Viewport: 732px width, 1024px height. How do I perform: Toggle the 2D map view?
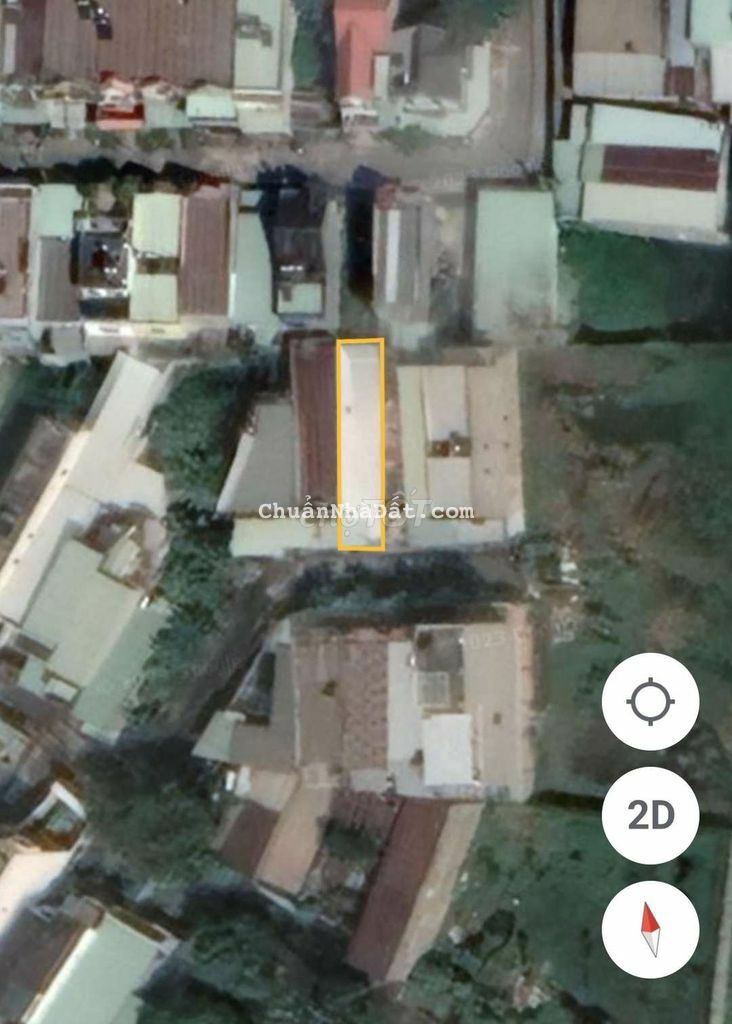click(650, 816)
